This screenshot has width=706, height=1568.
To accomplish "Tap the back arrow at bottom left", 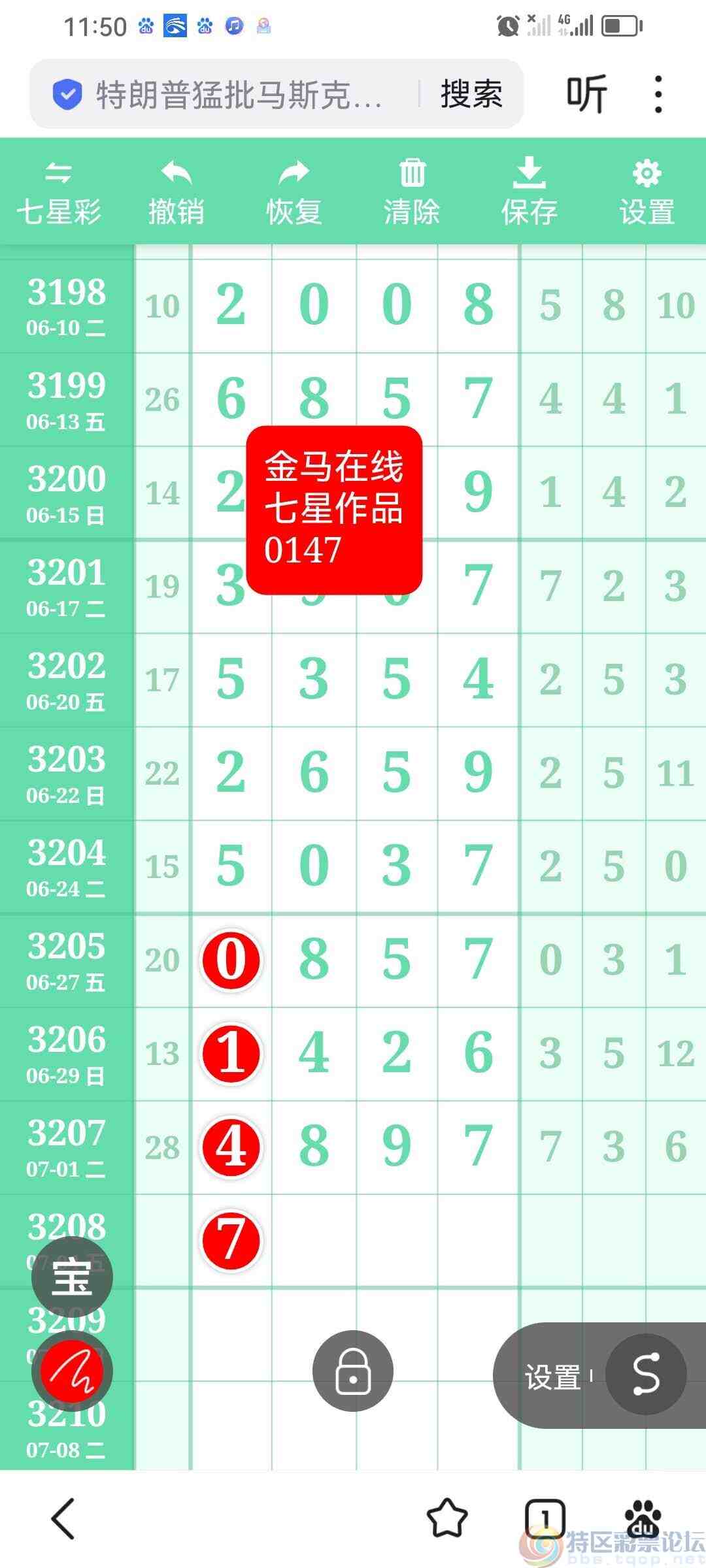I will pyautogui.click(x=62, y=1518).
